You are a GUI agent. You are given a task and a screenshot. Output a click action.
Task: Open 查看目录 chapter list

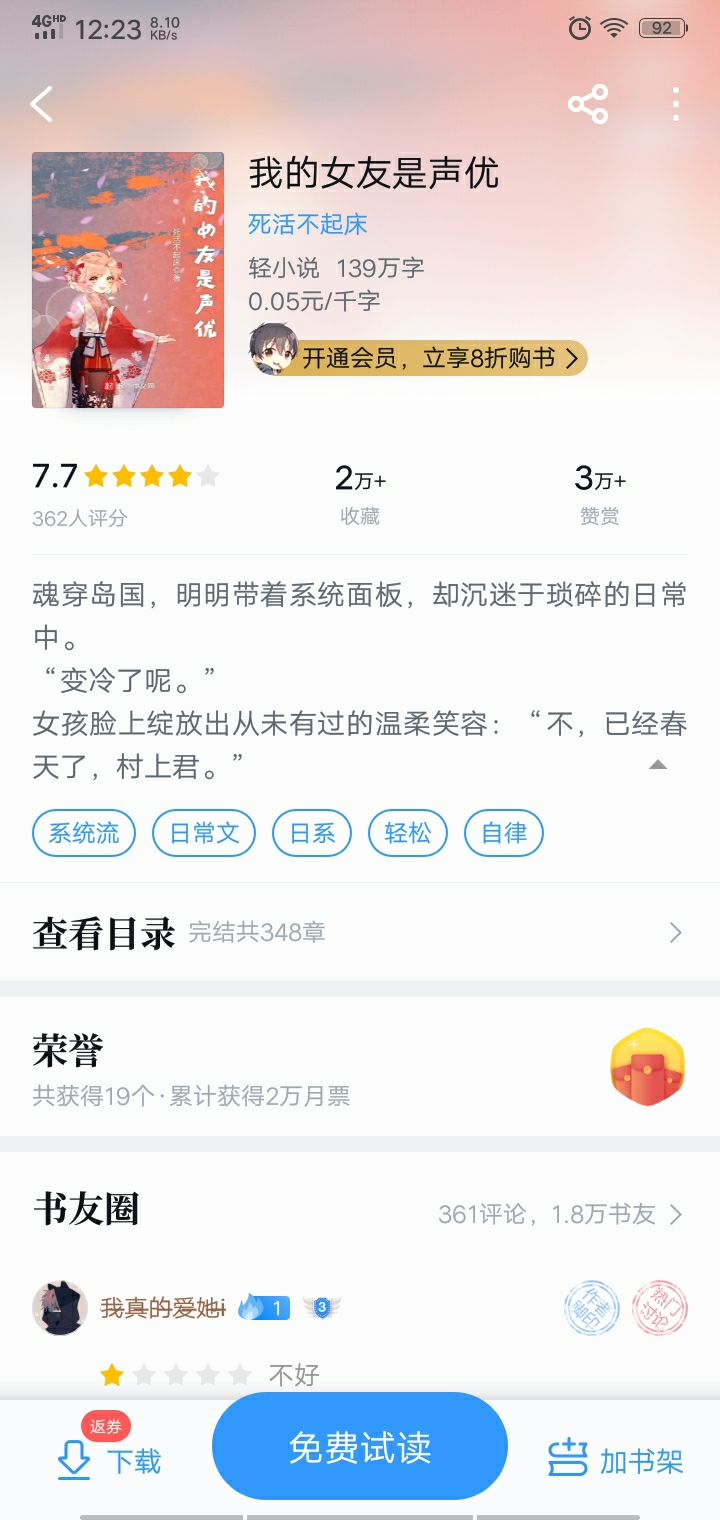(x=360, y=933)
